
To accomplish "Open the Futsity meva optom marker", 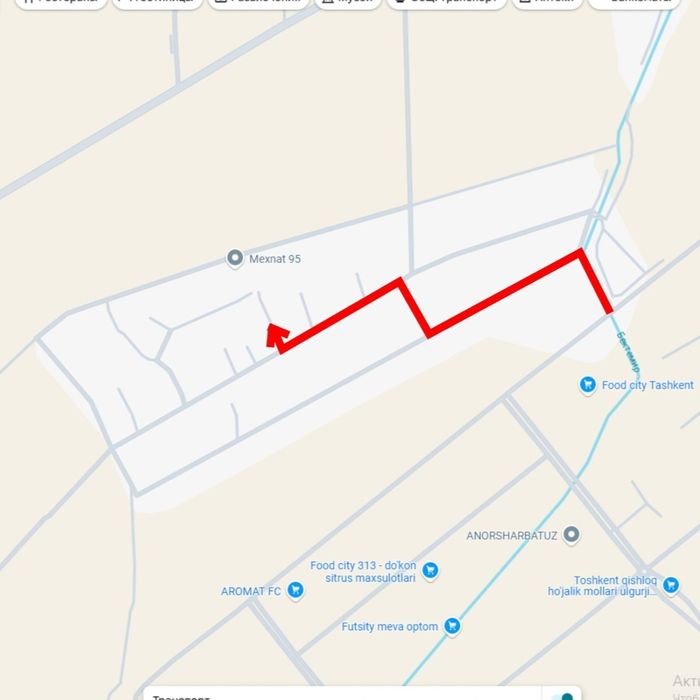I will 452,626.
